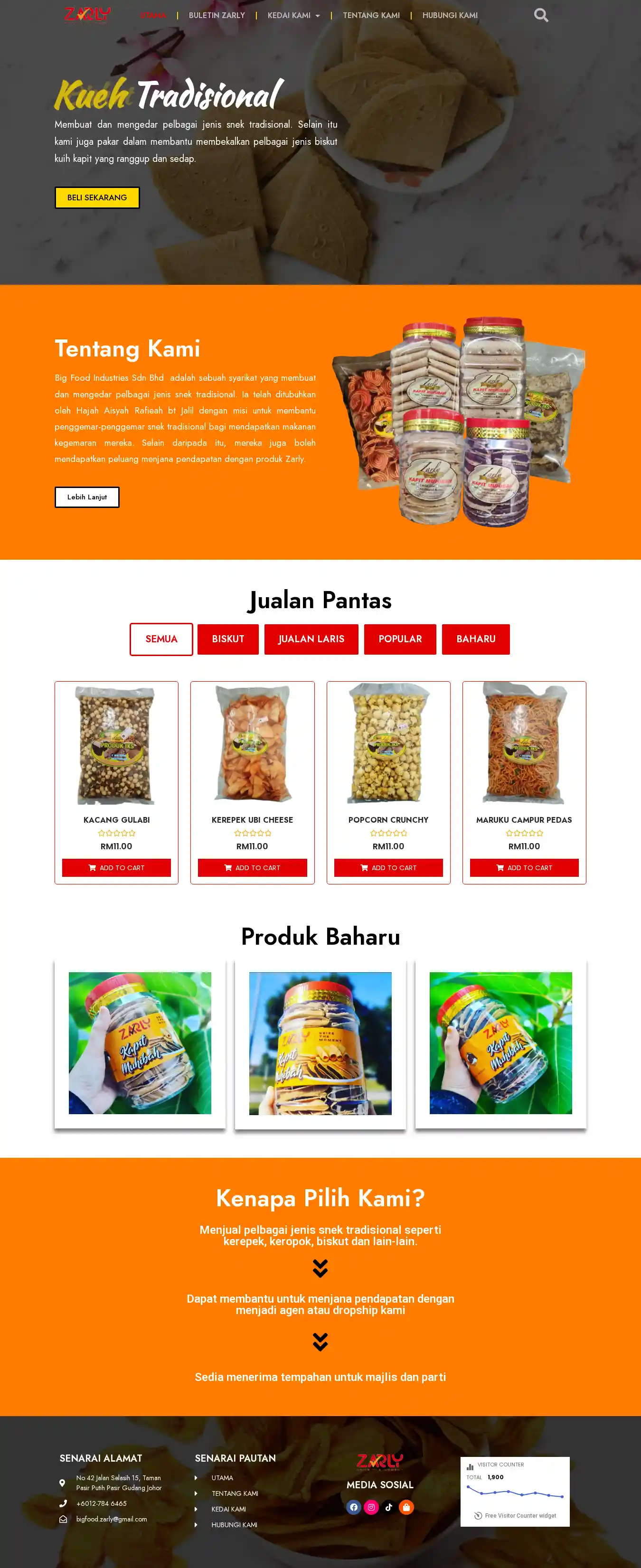
Task: Add Maruku Campur Pedas to cart
Action: [524, 867]
